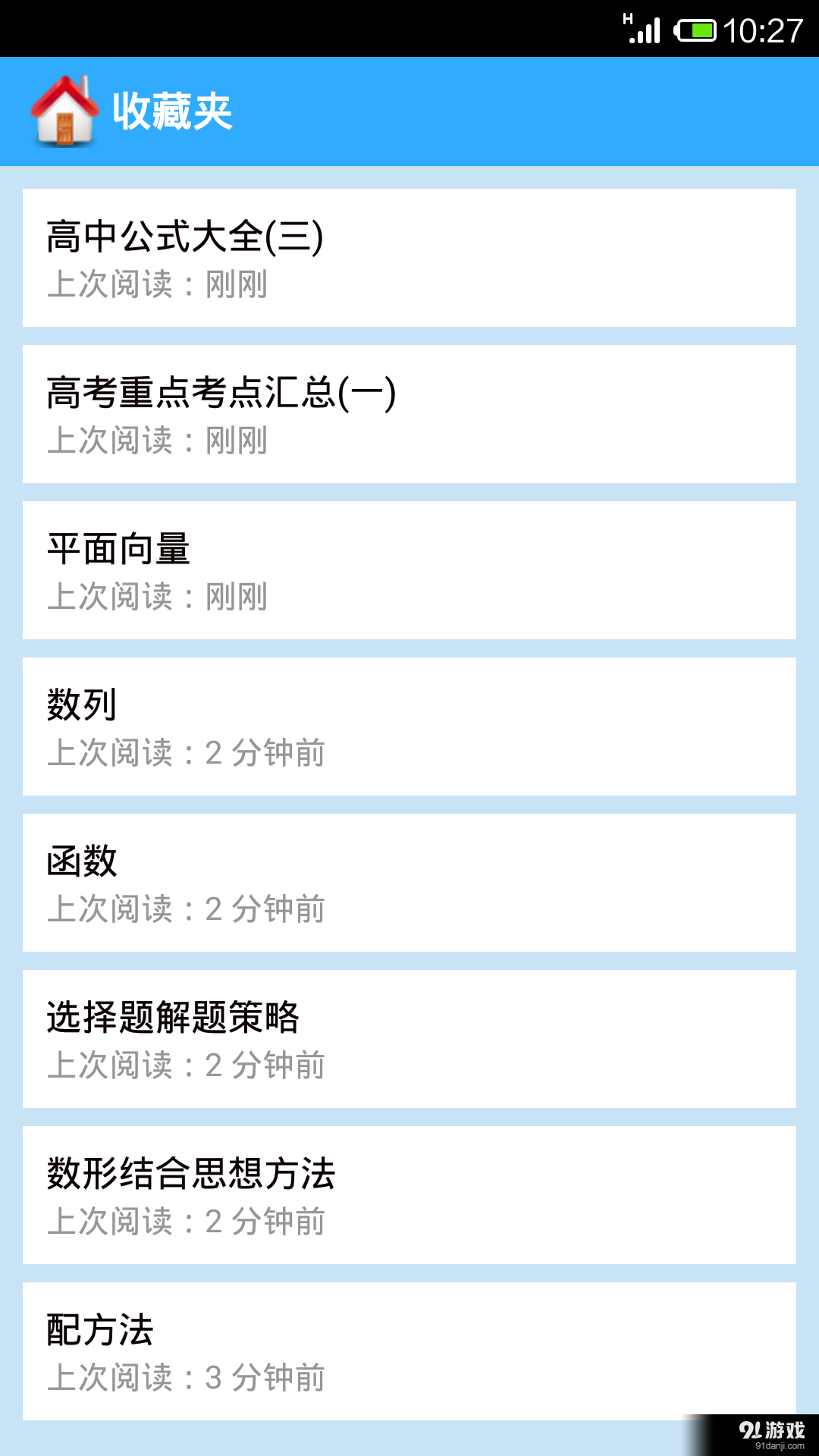Open the 函数 favorite item
Screen dimensions: 819x1456
coord(409,882)
